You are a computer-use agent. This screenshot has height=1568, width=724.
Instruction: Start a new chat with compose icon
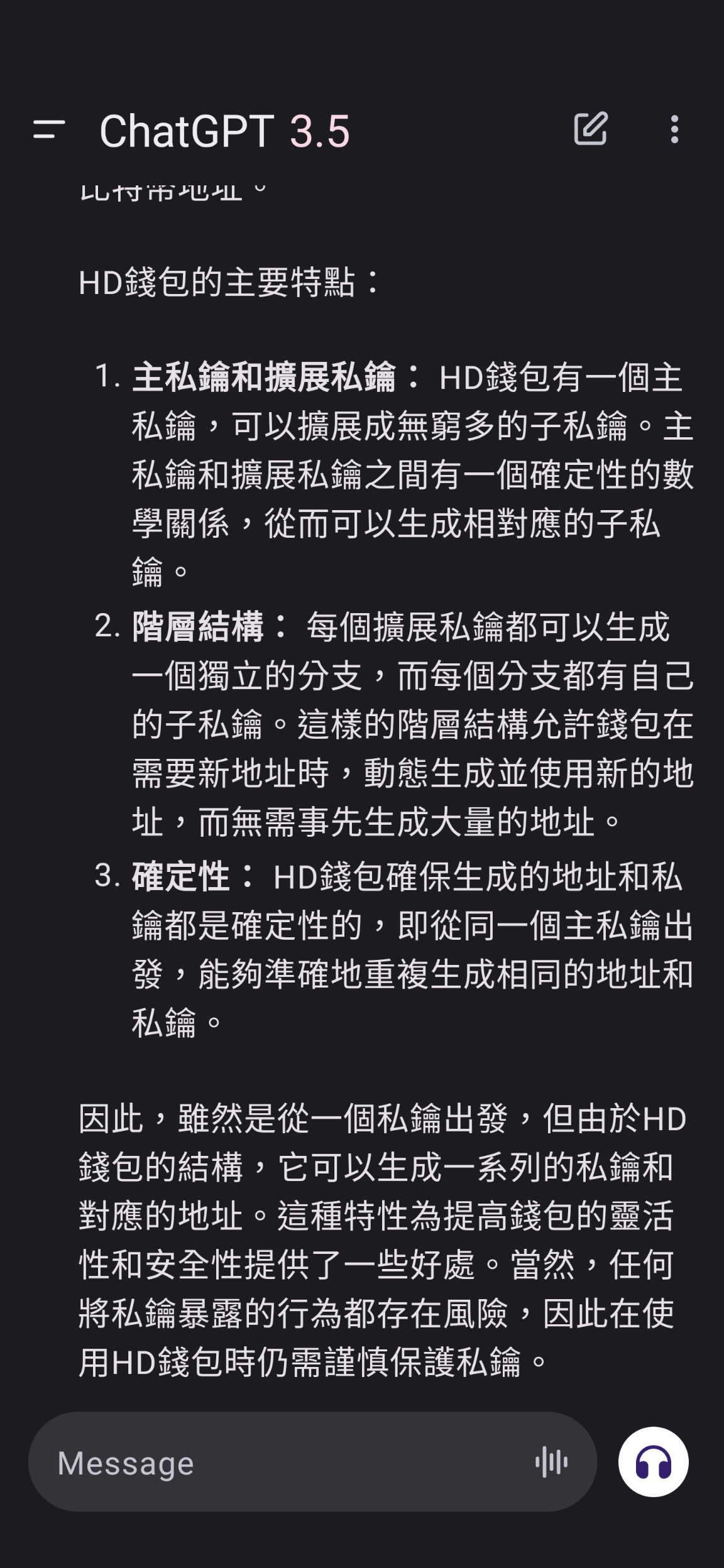[591, 129]
